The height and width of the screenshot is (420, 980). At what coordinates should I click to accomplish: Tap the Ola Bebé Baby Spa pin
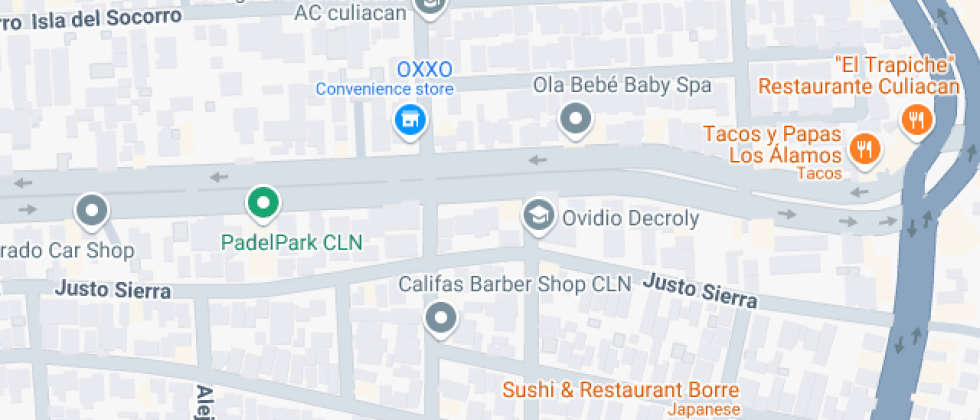576,120
